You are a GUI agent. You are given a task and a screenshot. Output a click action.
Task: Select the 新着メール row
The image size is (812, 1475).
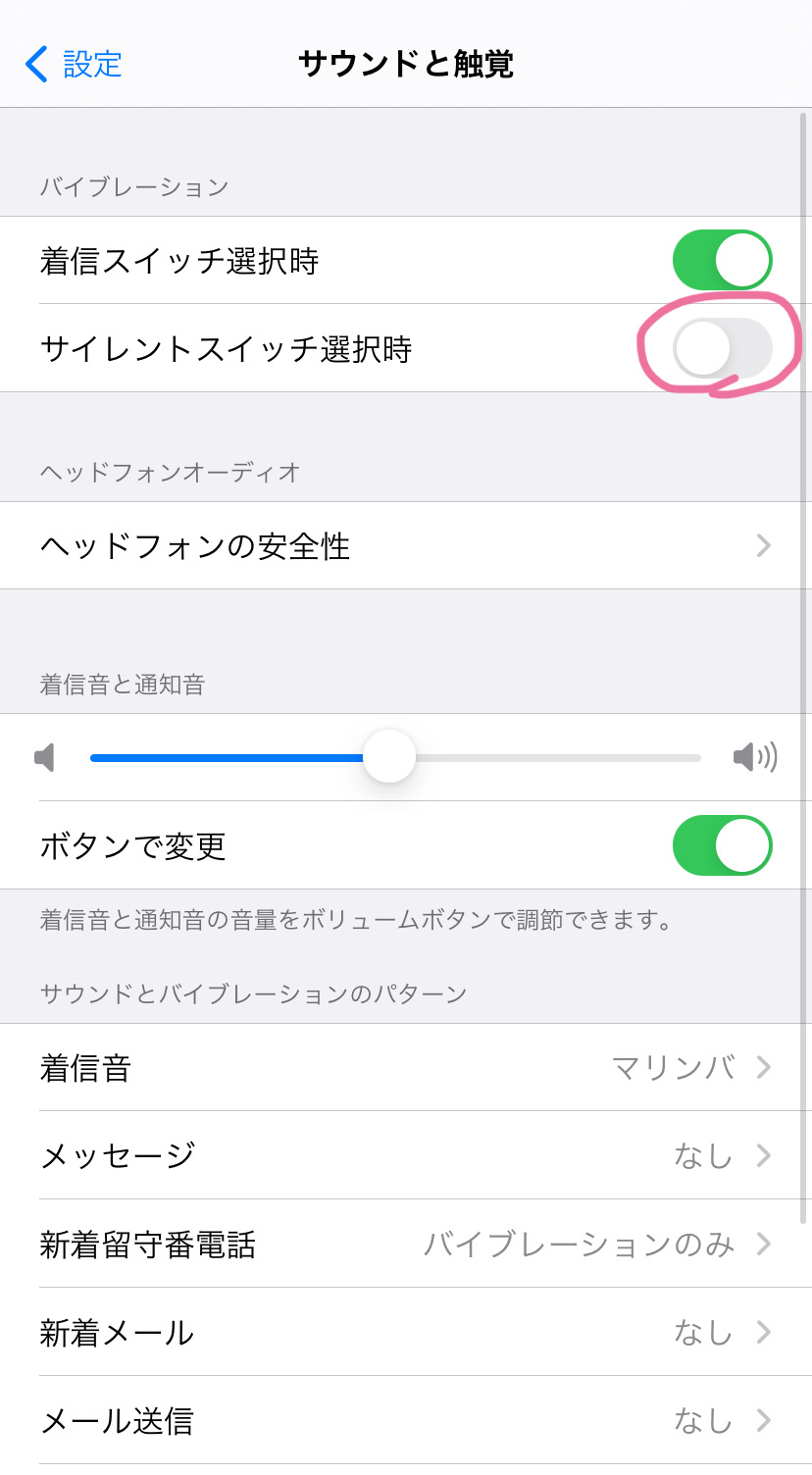click(x=406, y=1332)
